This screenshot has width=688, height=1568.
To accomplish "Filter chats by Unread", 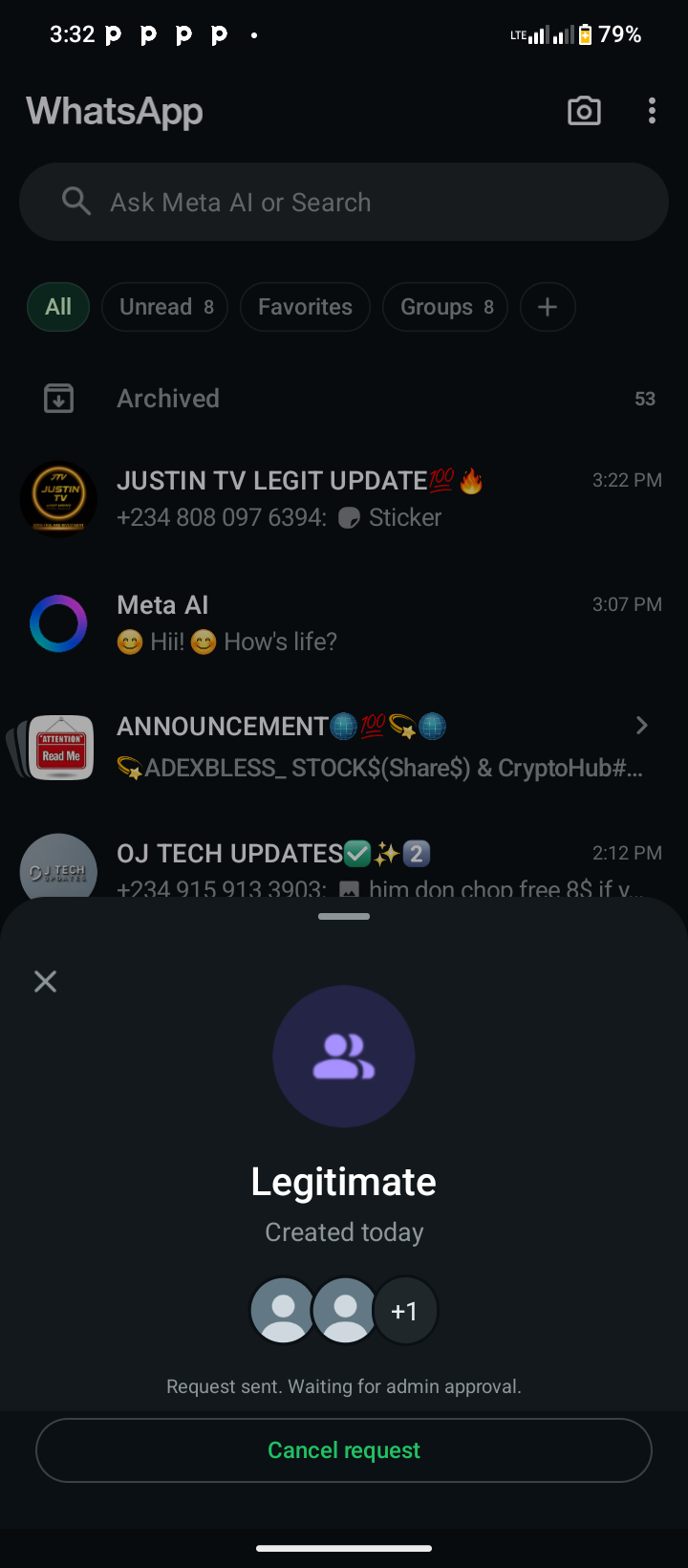I will [x=164, y=307].
